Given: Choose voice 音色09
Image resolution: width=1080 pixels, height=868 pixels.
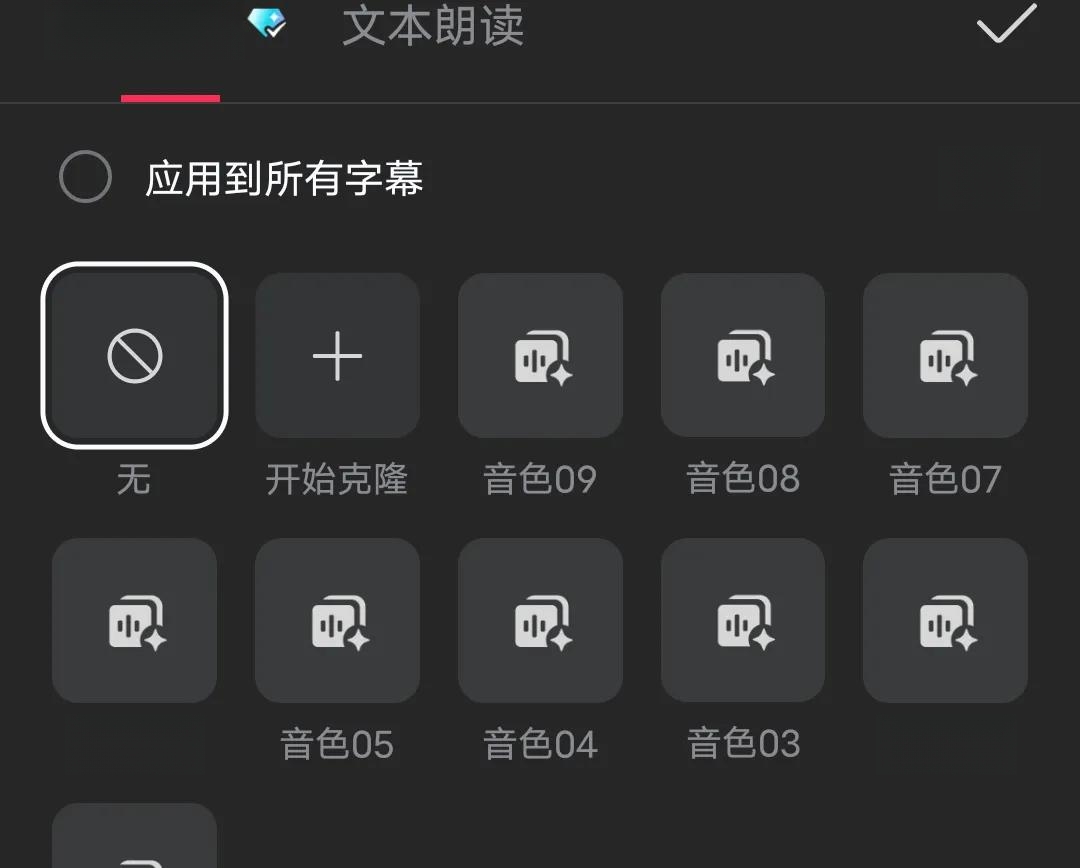Looking at the screenshot, I should pyautogui.click(x=540, y=356).
